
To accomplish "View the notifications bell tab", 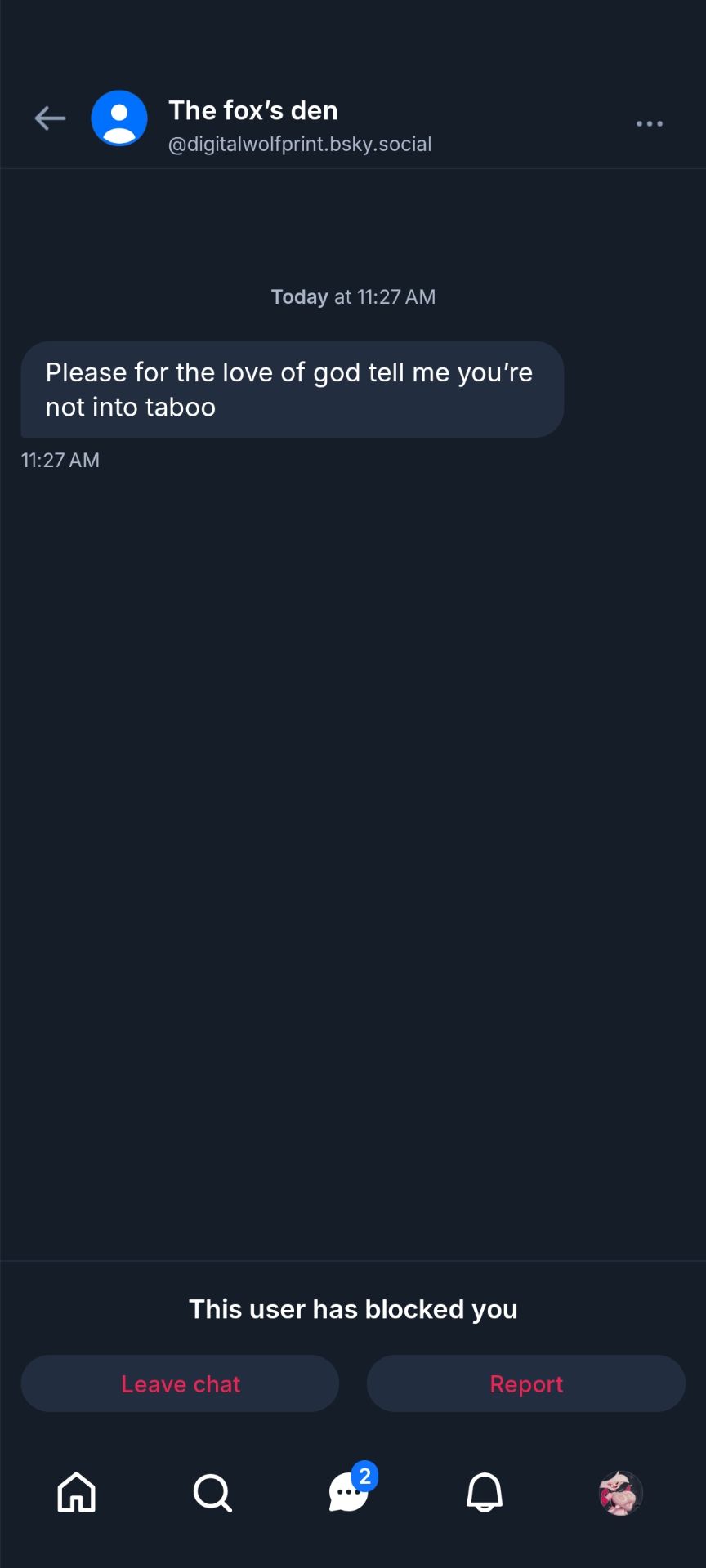I will click(x=485, y=1492).
